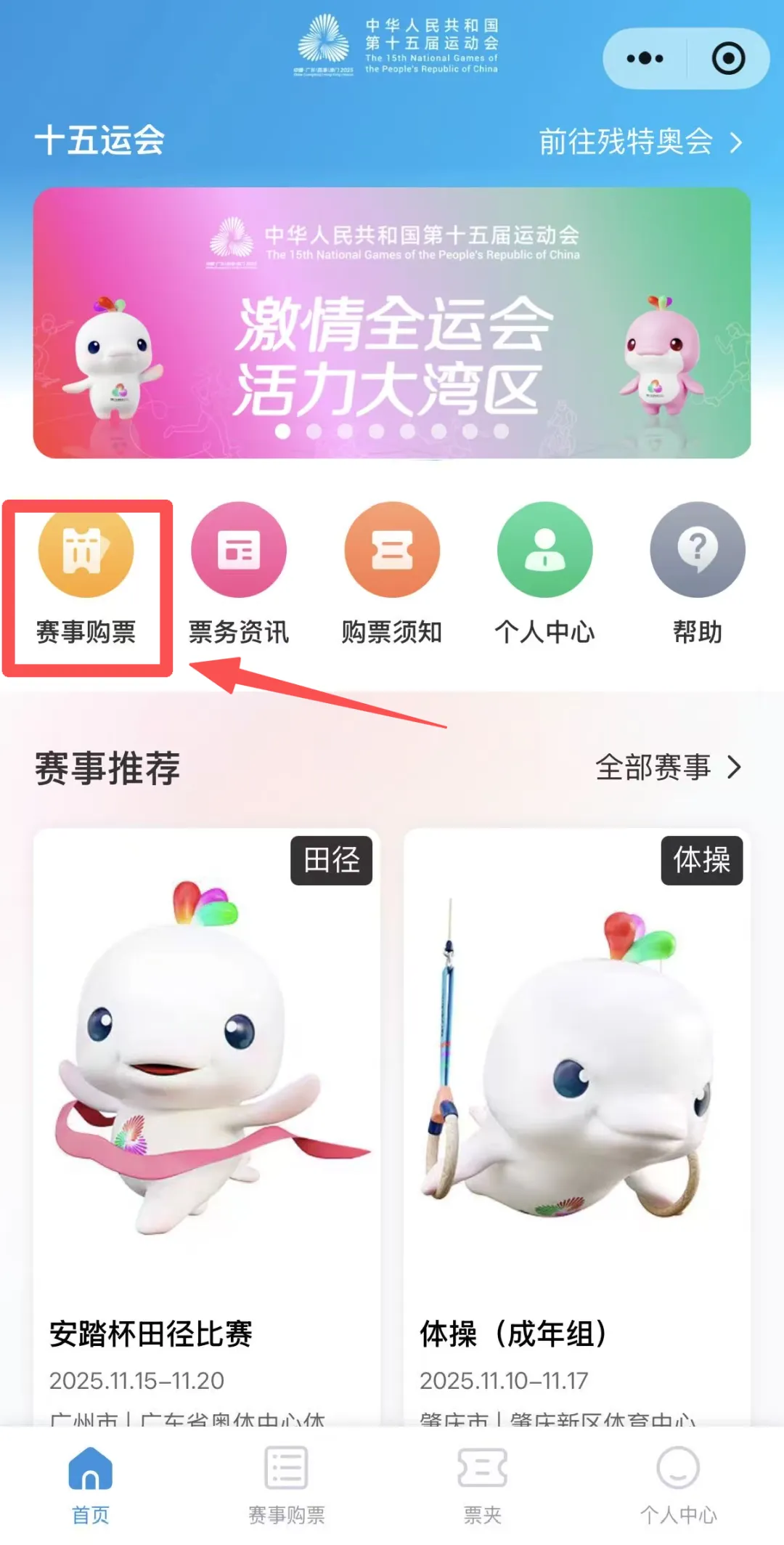This screenshot has width=784, height=1545.
Task: Close the mini program with circle button
Action: [x=728, y=58]
